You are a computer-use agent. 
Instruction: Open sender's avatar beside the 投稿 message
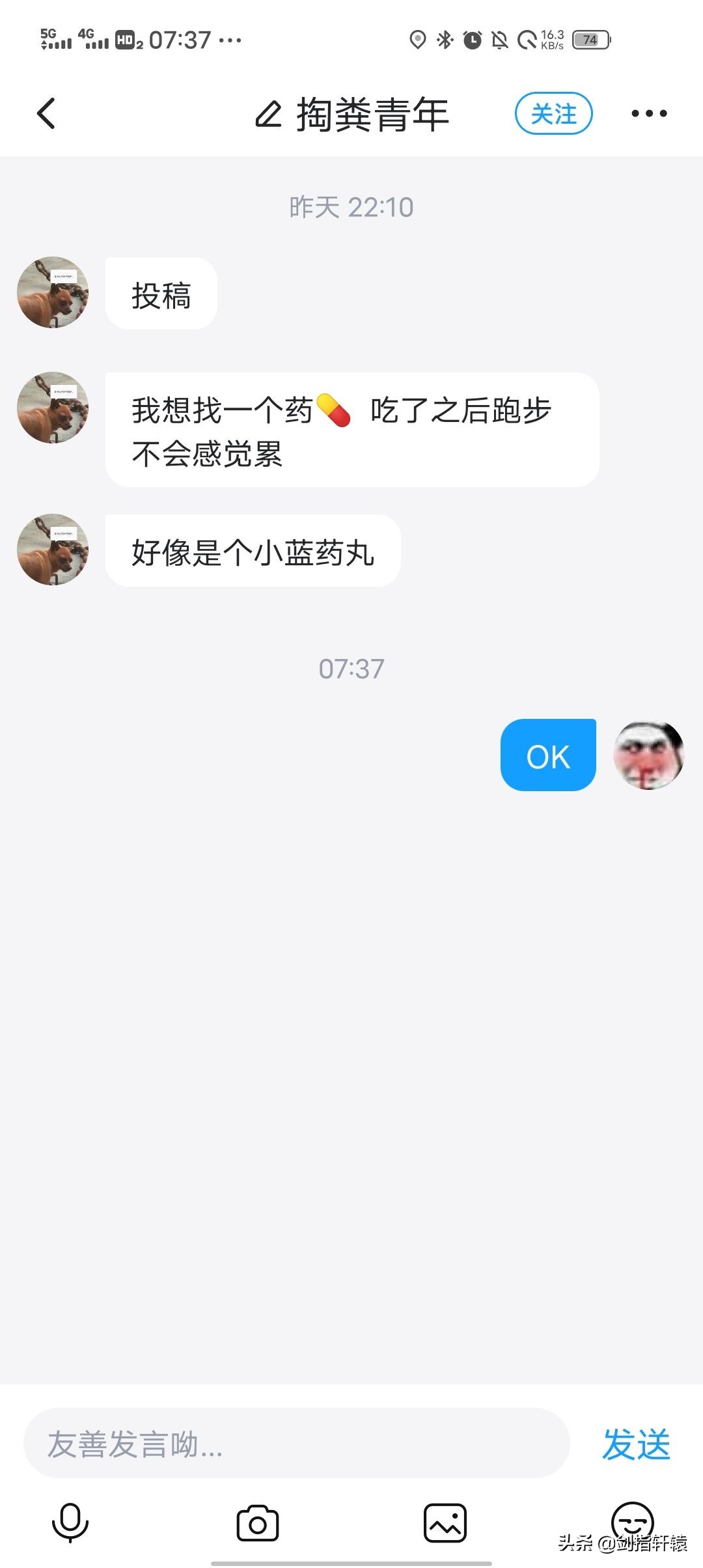click(53, 292)
